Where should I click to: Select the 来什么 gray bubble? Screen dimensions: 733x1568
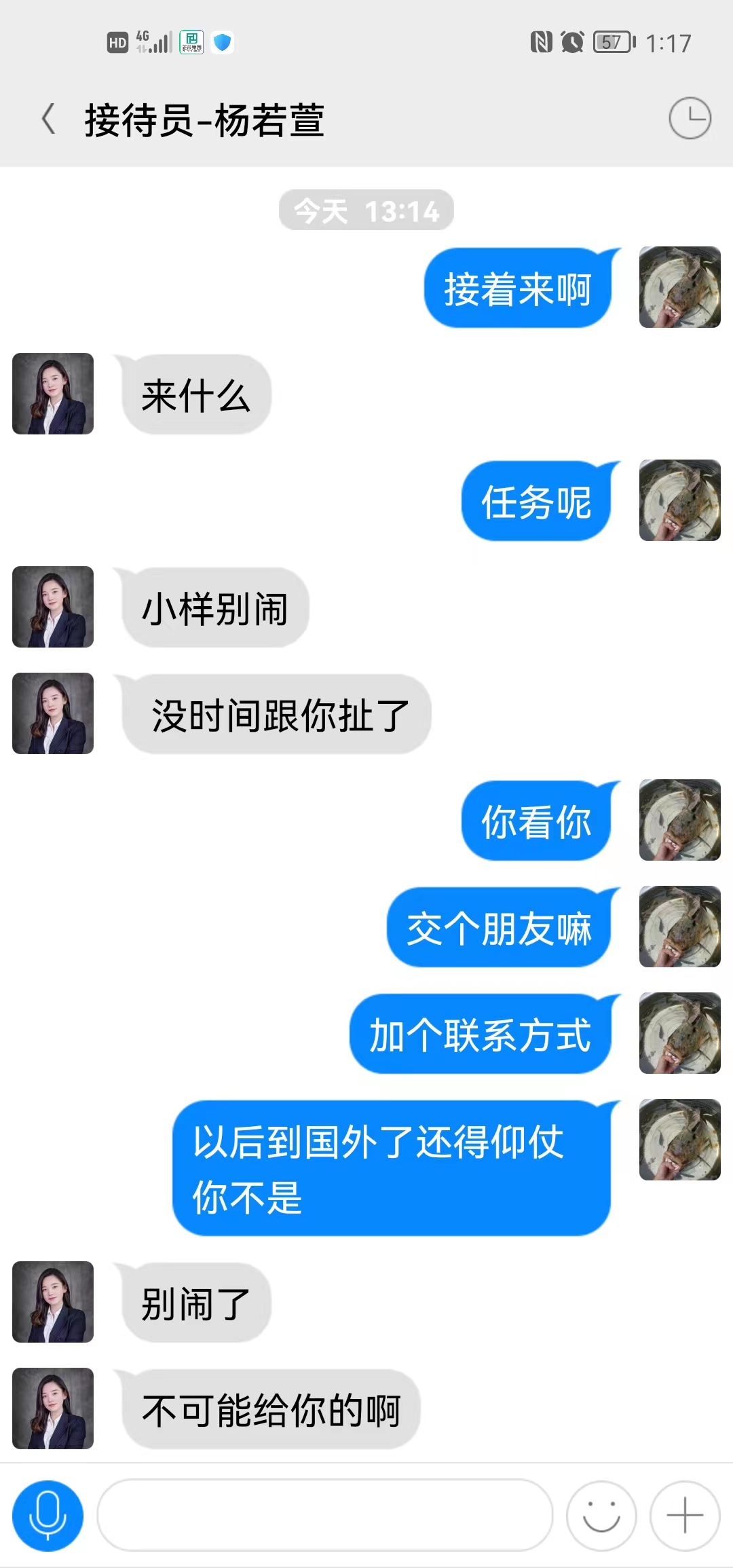(x=195, y=394)
